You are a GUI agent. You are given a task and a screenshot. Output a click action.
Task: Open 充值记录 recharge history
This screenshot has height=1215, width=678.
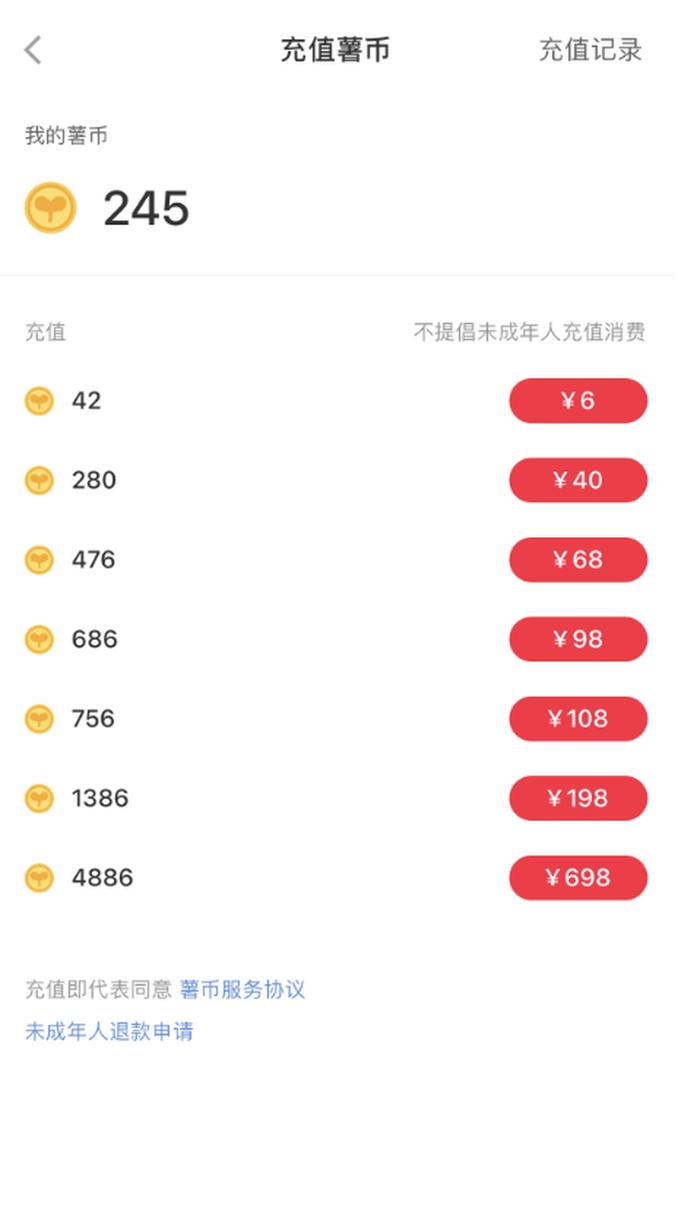click(590, 50)
